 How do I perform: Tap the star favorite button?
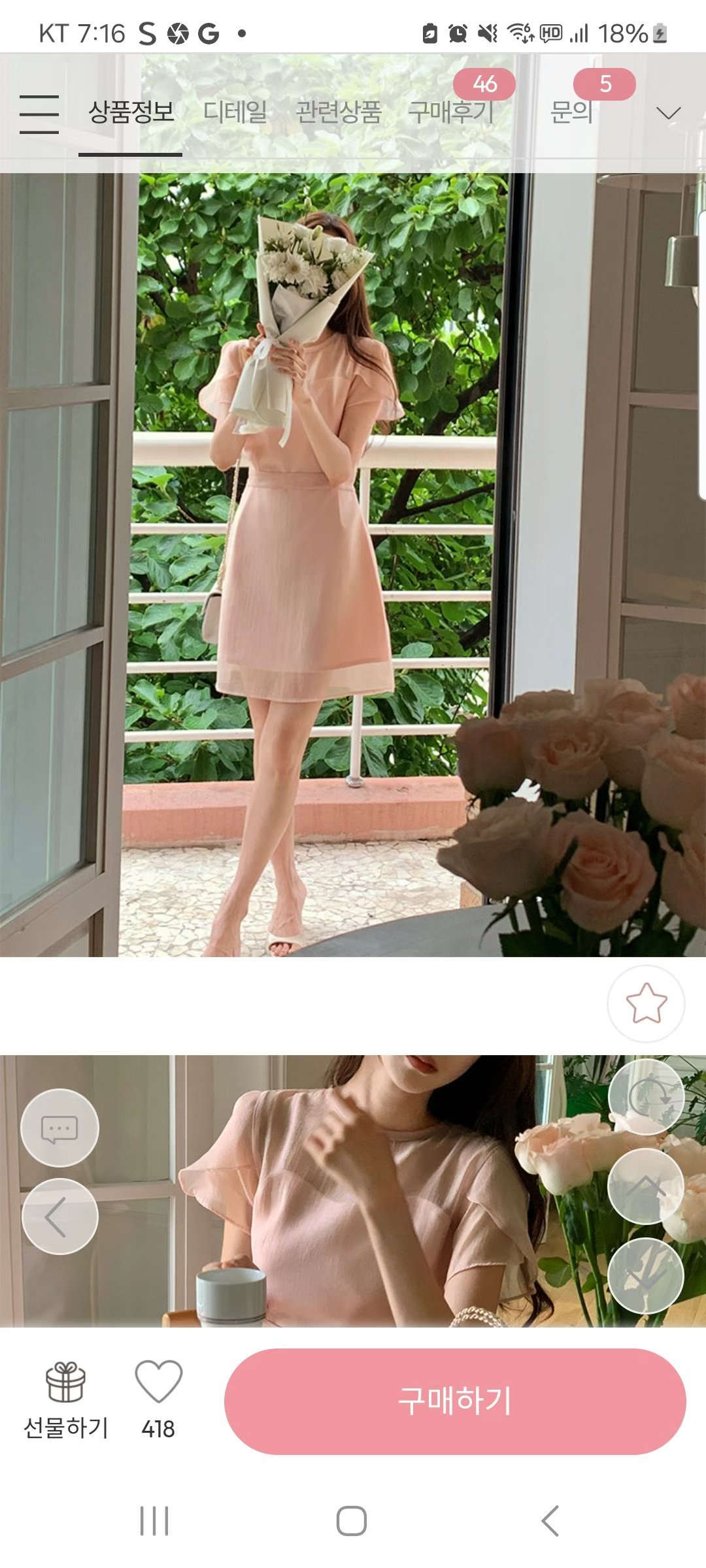646,1003
